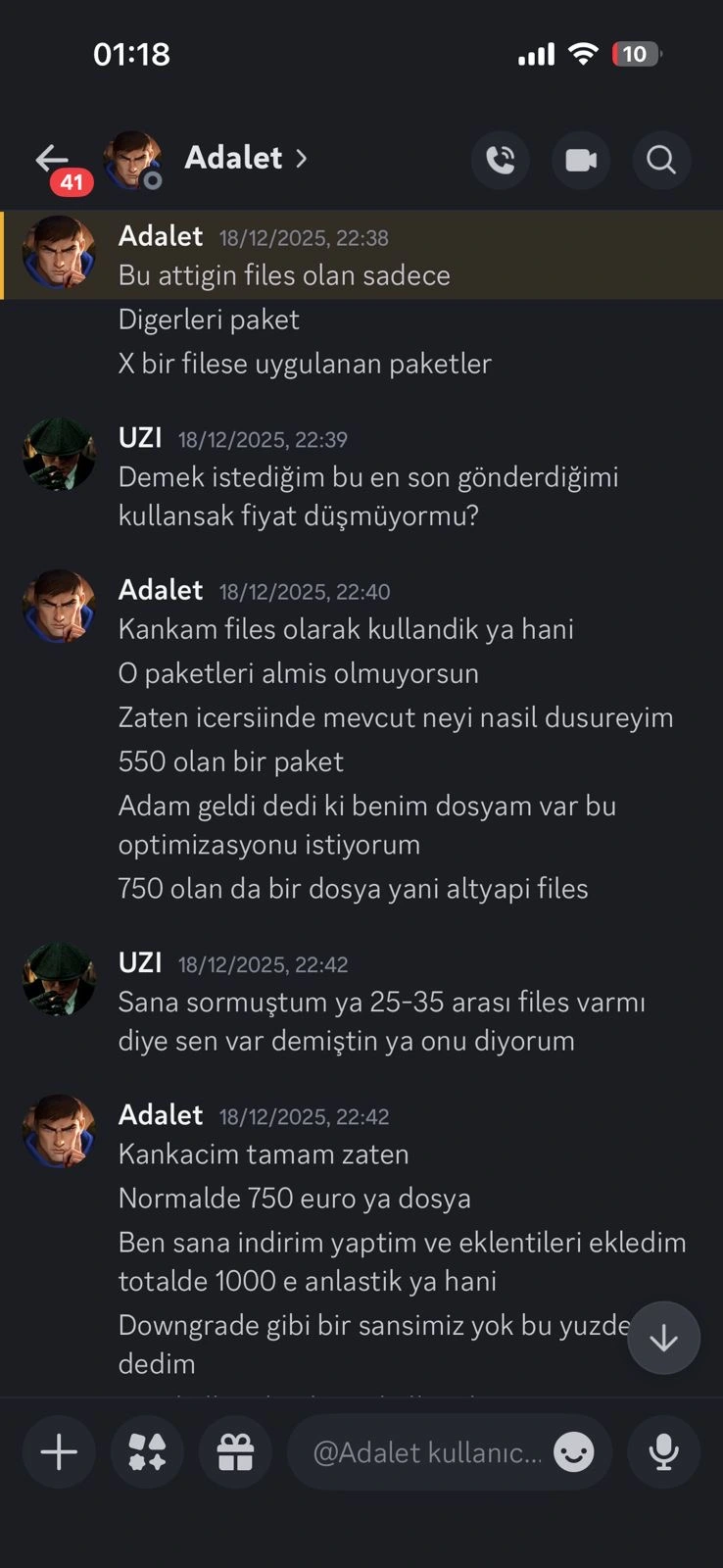
Task: Open the apps launcher icon
Action: (x=147, y=1451)
